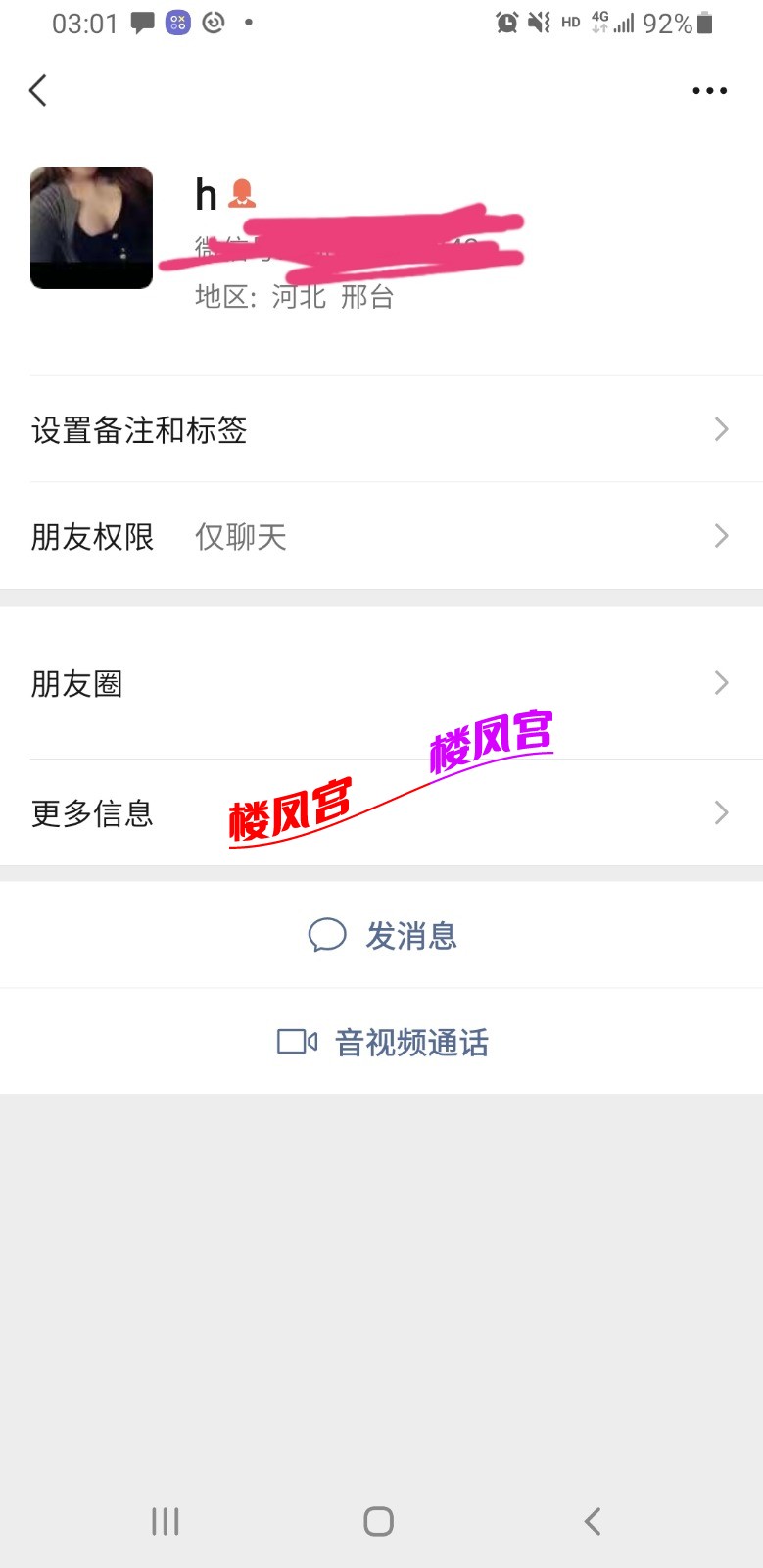View the contact's profile photo
The height and width of the screenshot is (1568, 763).
(91, 227)
